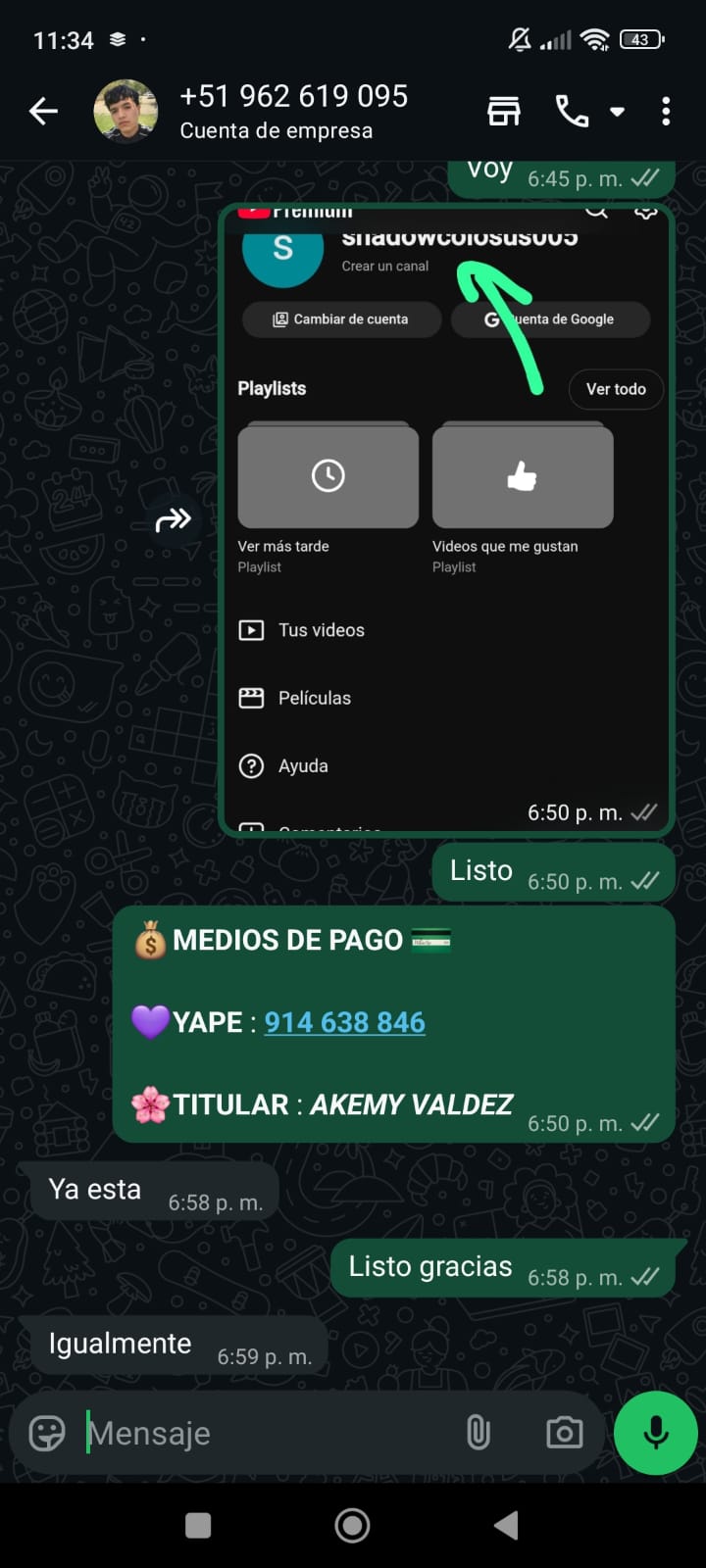Tap the system back triangle button

[506, 1525]
